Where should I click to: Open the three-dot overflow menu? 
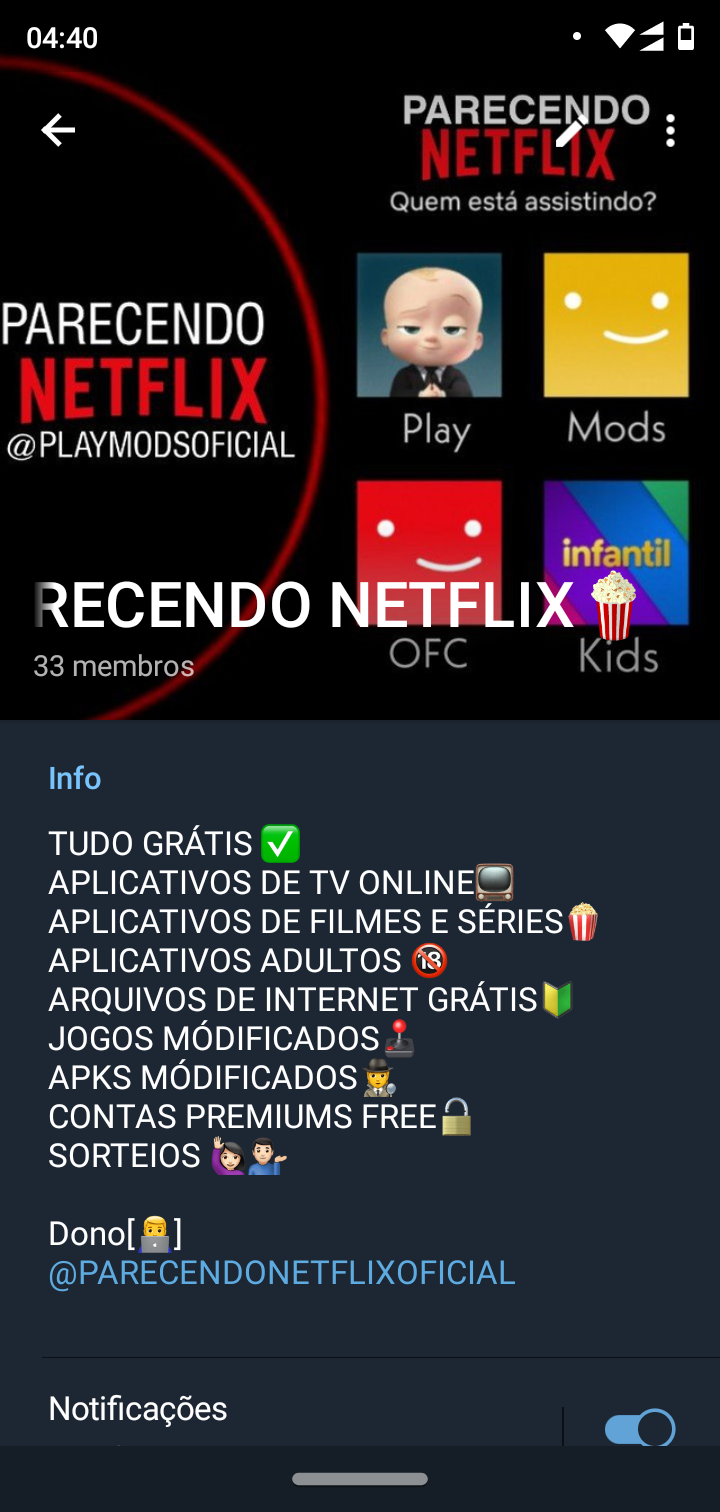pos(670,130)
